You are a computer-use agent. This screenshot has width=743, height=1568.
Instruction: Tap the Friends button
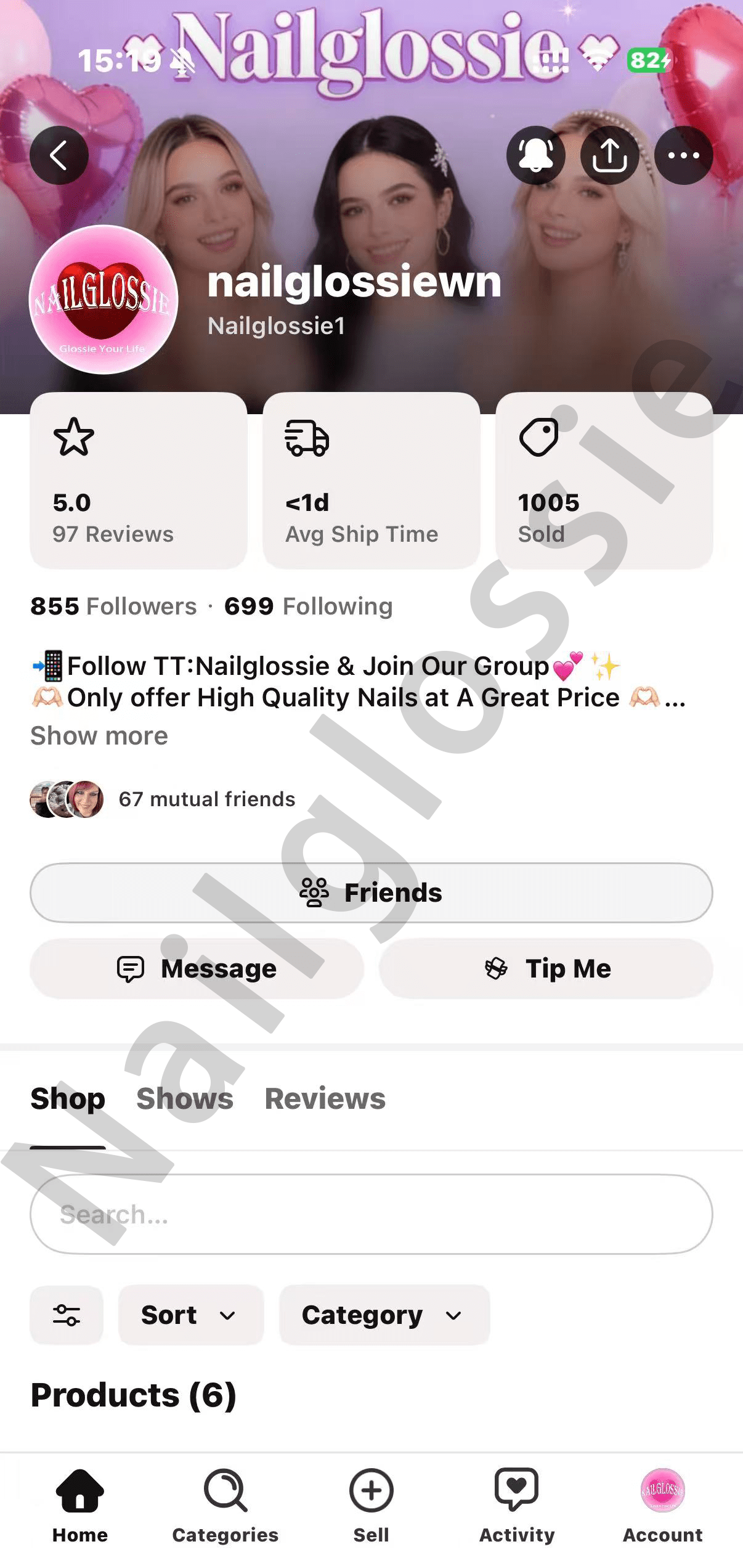(371, 892)
